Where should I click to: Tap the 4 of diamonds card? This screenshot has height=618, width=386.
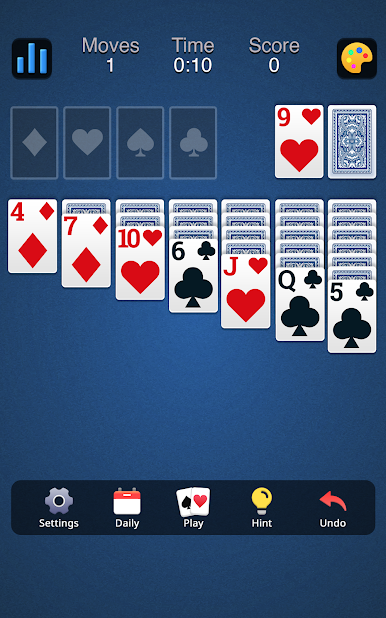(32, 236)
